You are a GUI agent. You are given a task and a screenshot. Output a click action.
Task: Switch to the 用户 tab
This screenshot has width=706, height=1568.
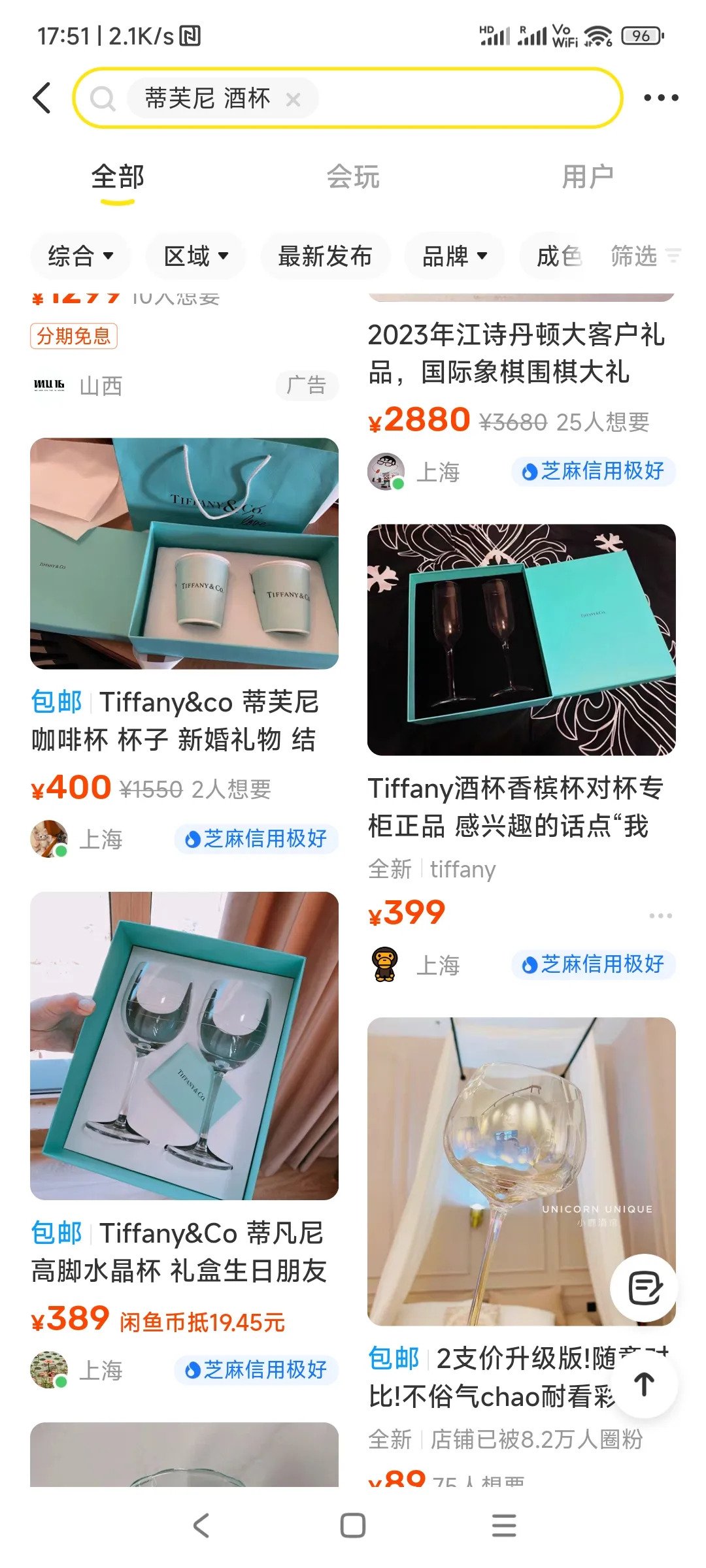(588, 177)
